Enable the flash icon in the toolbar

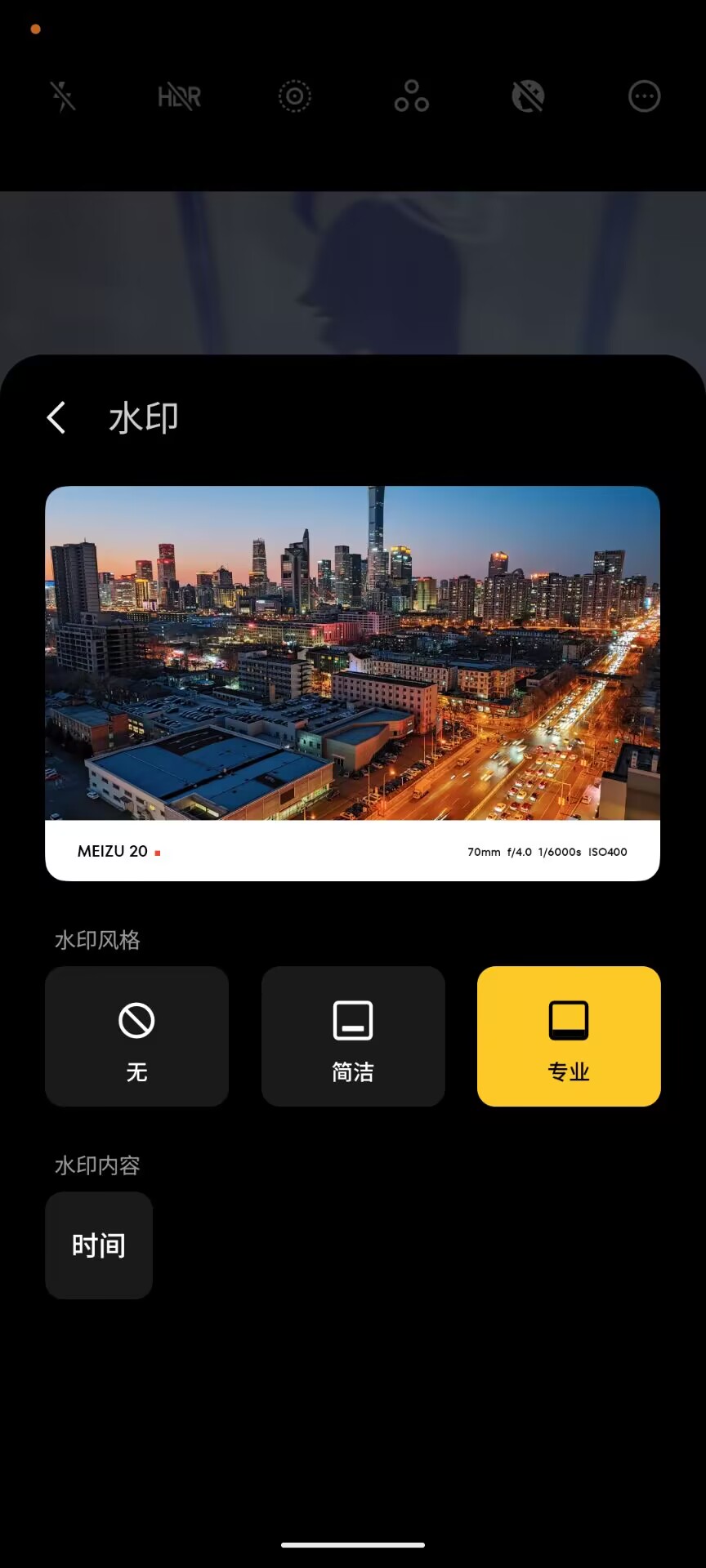coord(64,96)
